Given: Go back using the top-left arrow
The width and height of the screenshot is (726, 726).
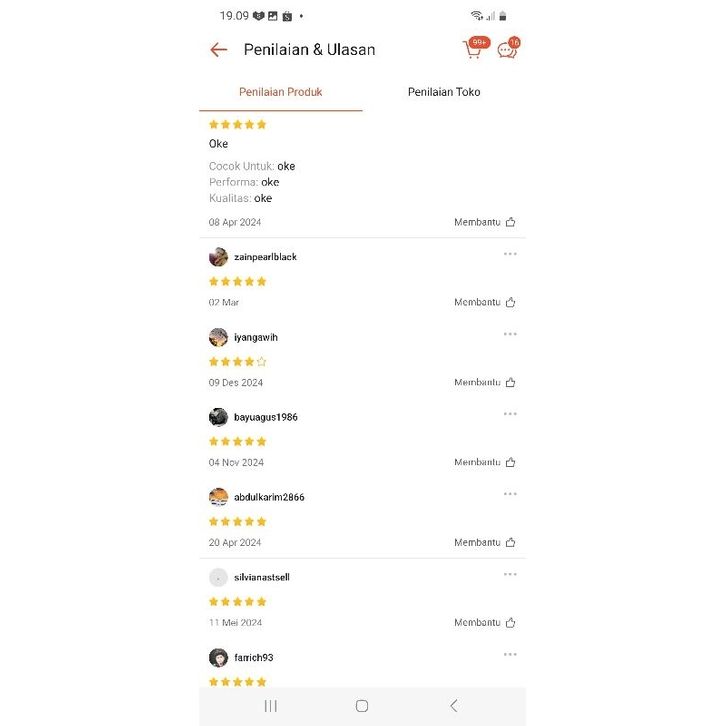Looking at the screenshot, I should pos(219,50).
